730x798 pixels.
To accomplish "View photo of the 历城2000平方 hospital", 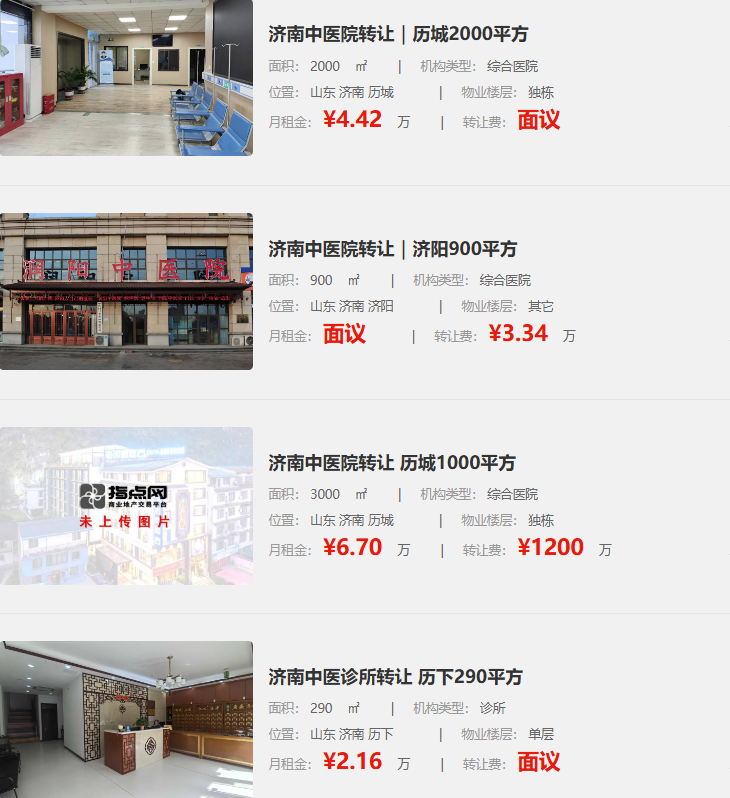I will (x=126, y=77).
